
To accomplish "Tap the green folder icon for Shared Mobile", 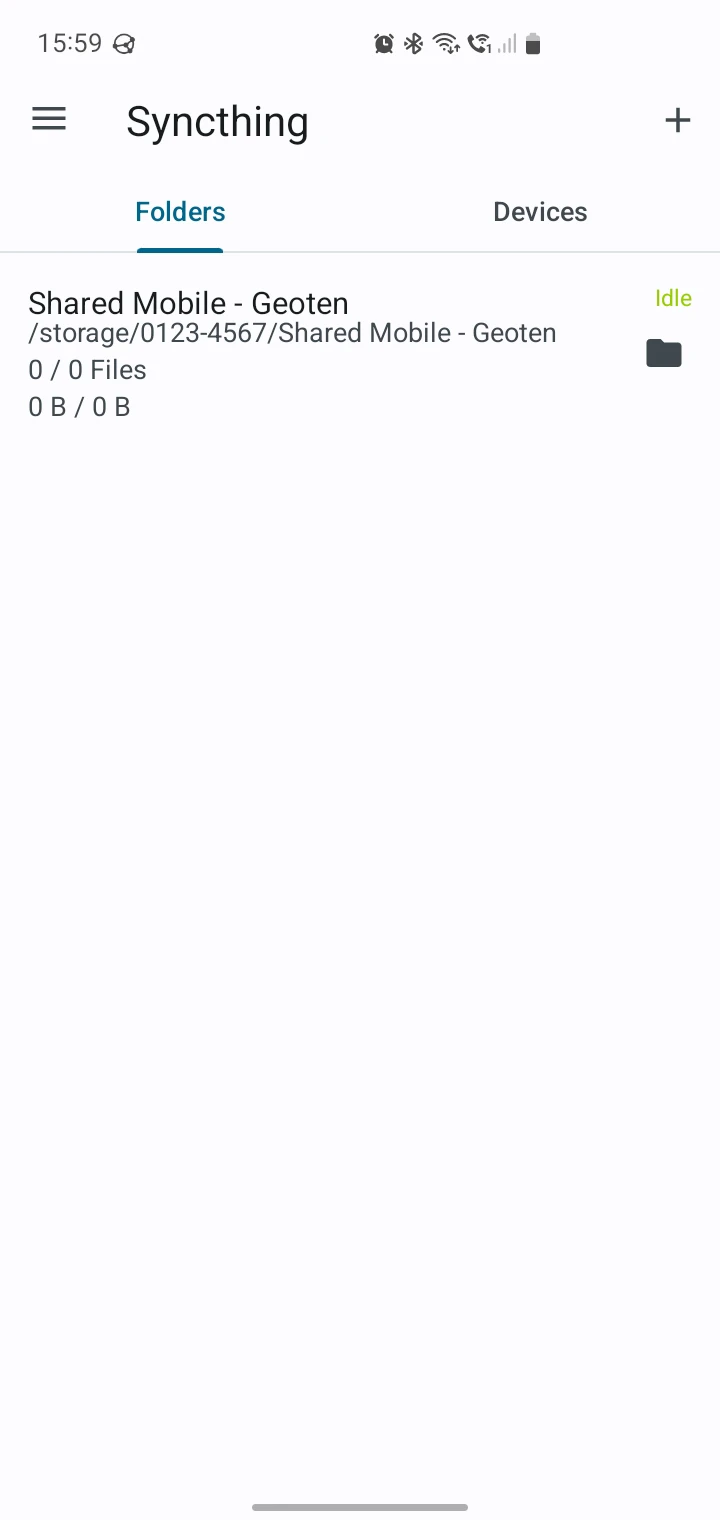I will (x=663, y=353).
